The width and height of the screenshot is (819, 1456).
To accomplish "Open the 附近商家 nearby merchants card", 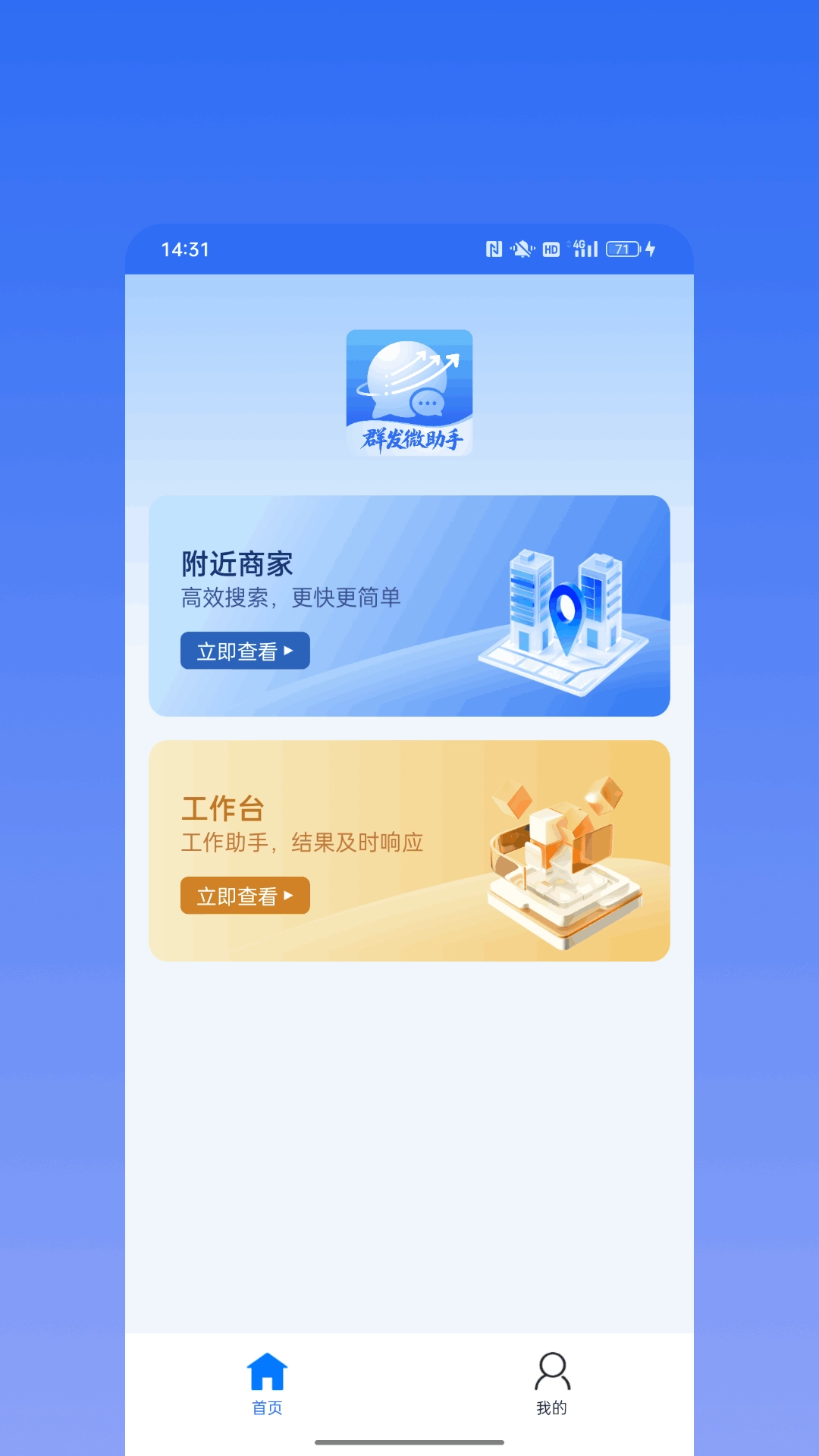I will [x=409, y=604].
